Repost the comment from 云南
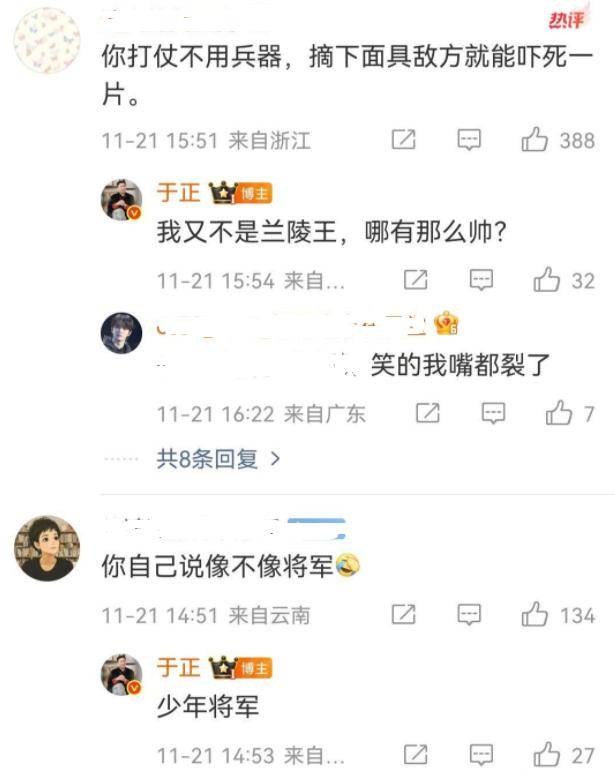Image resolution: width=615 pixels, height=774 pixels. [403, 615]
